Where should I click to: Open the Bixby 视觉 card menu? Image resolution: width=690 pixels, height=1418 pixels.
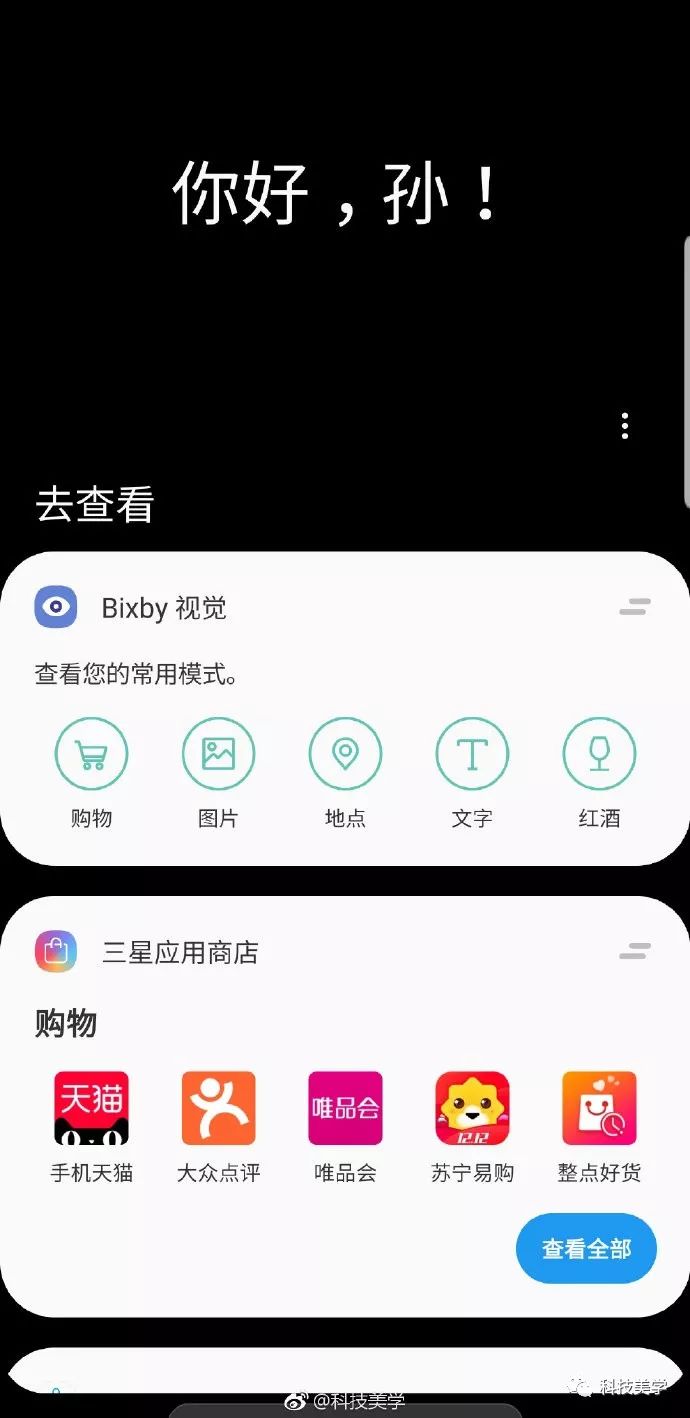(x=634, y=607)
